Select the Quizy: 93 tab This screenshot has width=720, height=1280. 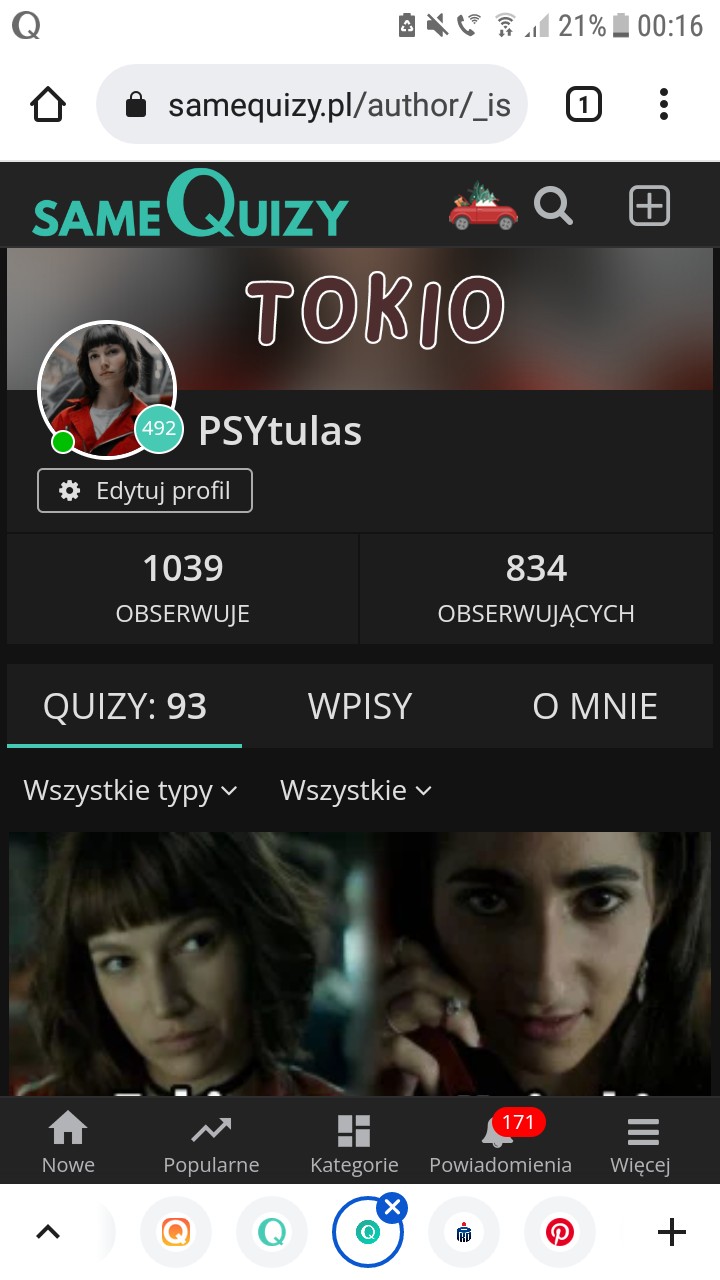[125, 706]
